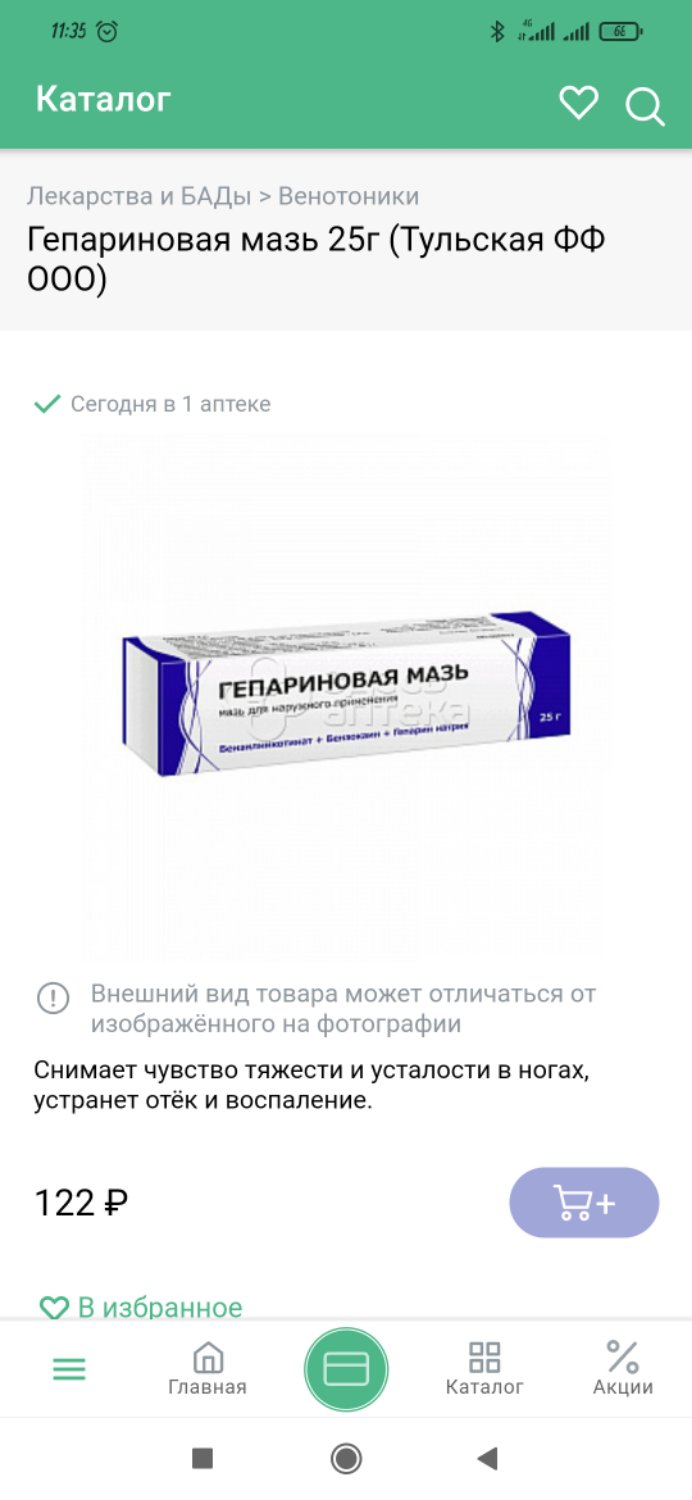Open search from the top bar
The height and width of the screenshot is (1500, 692).
coord(645,106)
